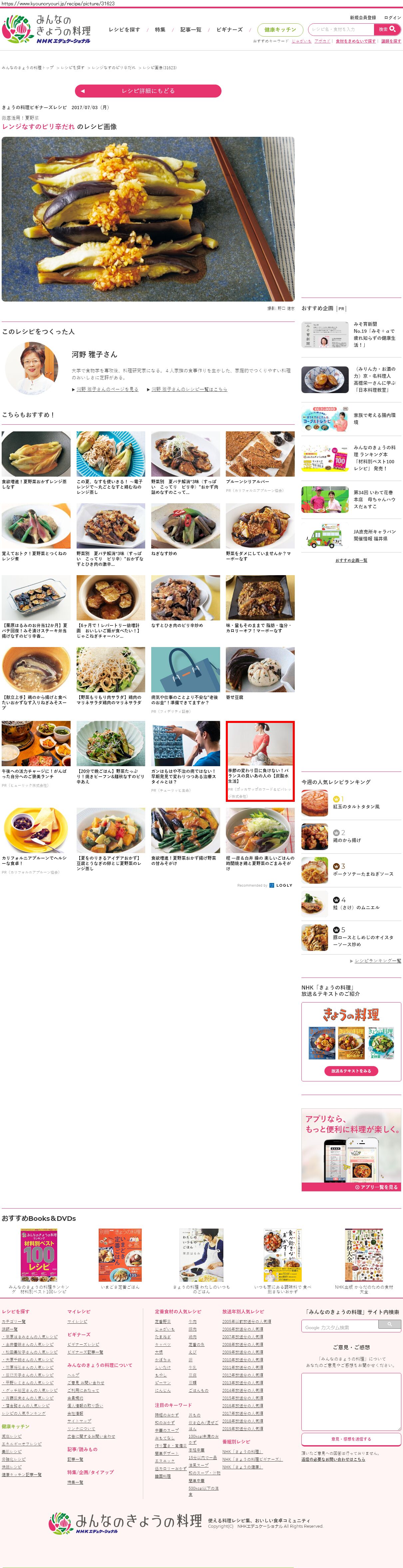Tap the レシピ名・食材 search field
403x1568 pixels.
pos(341,29)
